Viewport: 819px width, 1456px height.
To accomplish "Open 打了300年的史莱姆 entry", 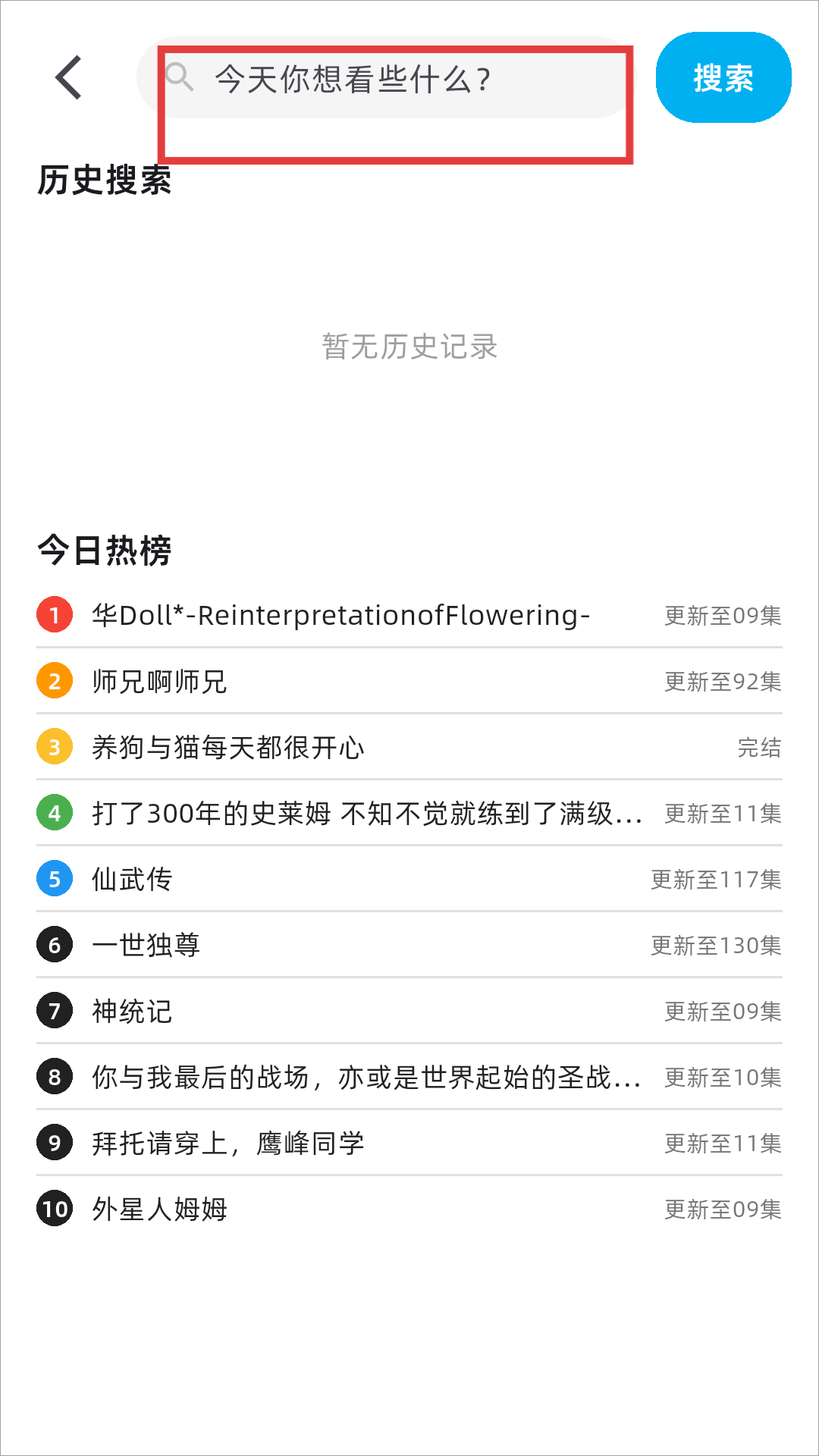I will coord(409,813).
